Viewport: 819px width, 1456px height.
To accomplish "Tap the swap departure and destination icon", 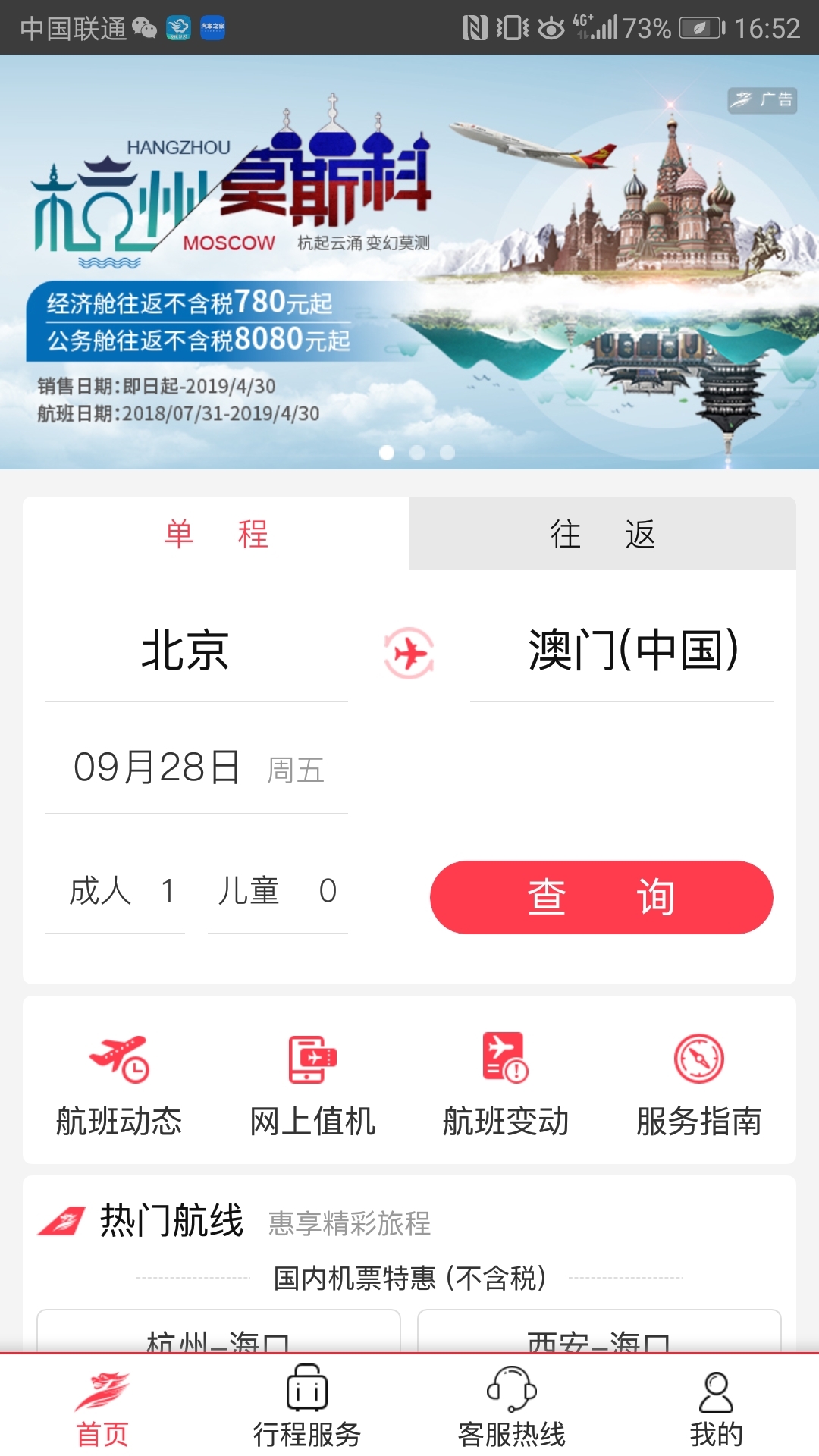I will (409, 652).
